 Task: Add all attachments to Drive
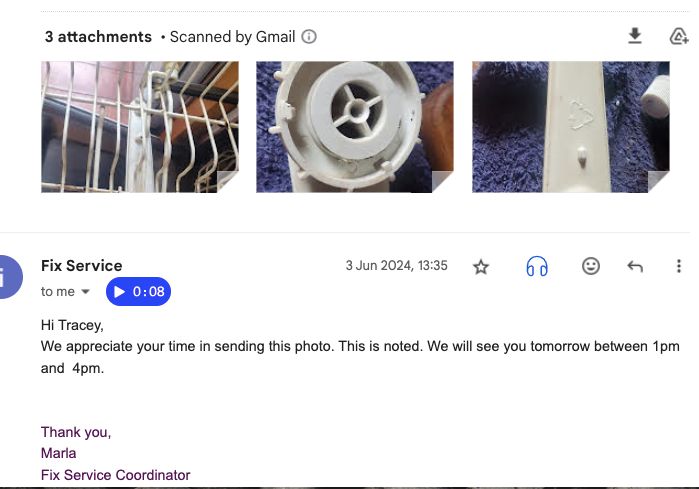679,37
